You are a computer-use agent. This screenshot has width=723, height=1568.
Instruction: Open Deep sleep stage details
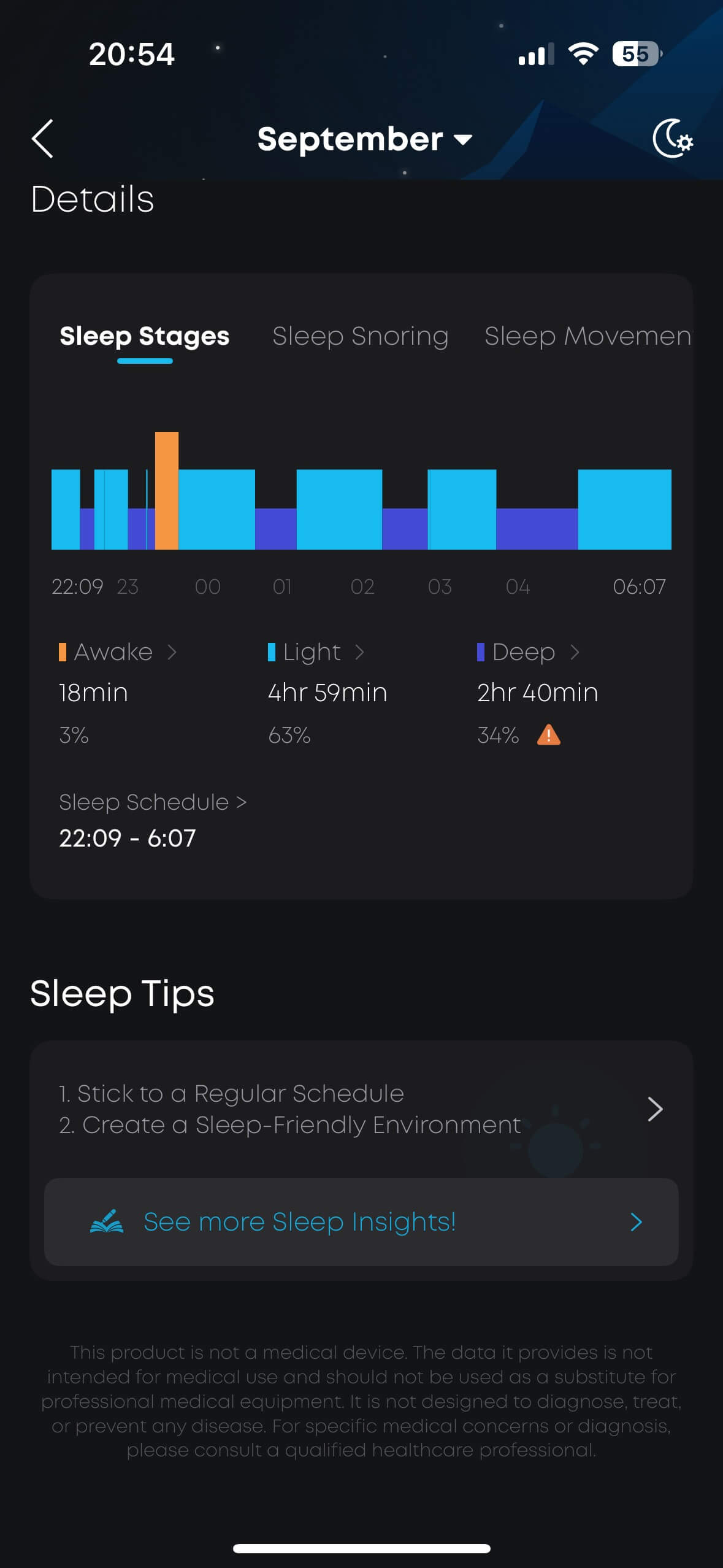point(528,652)
